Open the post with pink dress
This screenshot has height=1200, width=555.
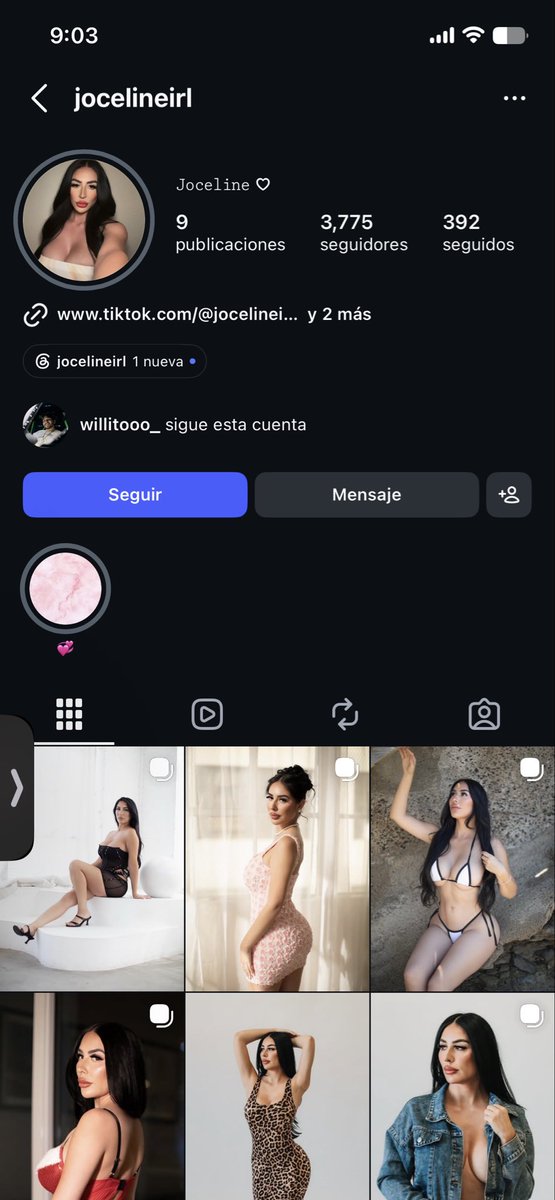pos(277,869)
